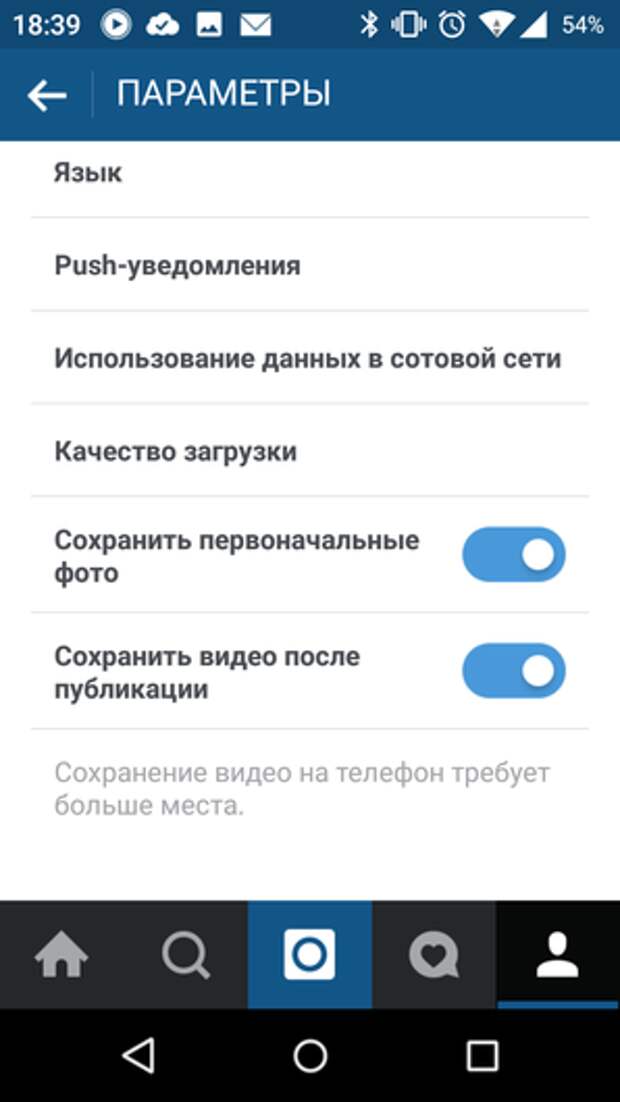Disable Сохранить видео после публикации

coord(513,670)
